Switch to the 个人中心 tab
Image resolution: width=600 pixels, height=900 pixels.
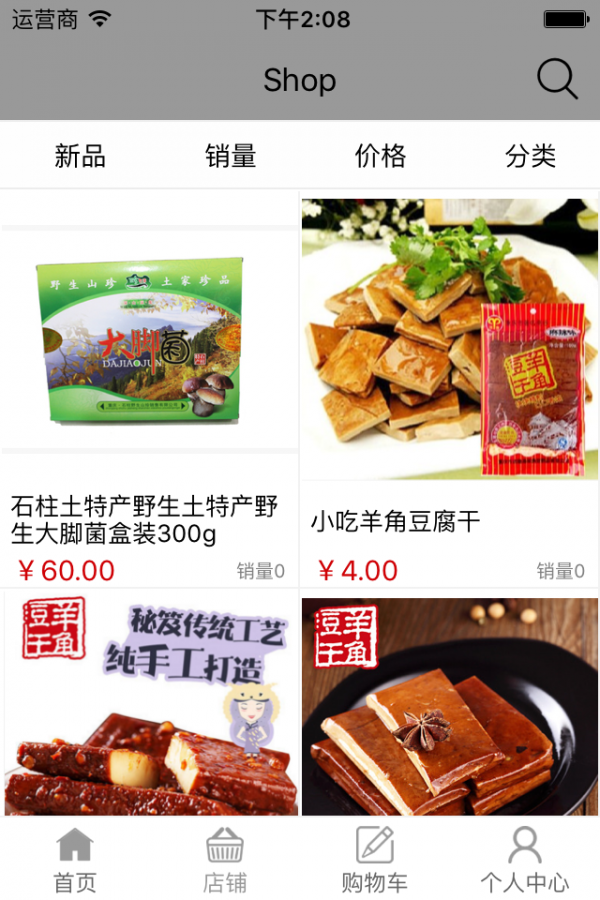525,859
